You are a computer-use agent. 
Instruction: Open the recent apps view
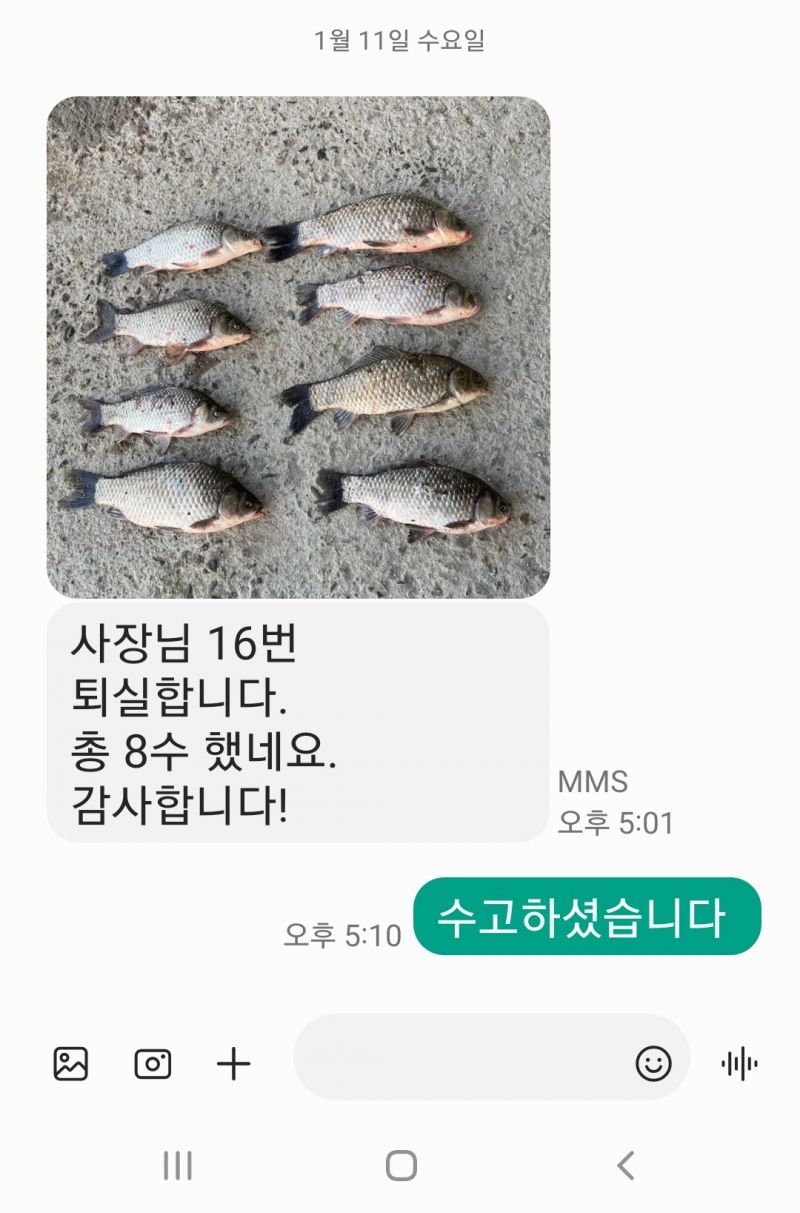click(177, 1165)
